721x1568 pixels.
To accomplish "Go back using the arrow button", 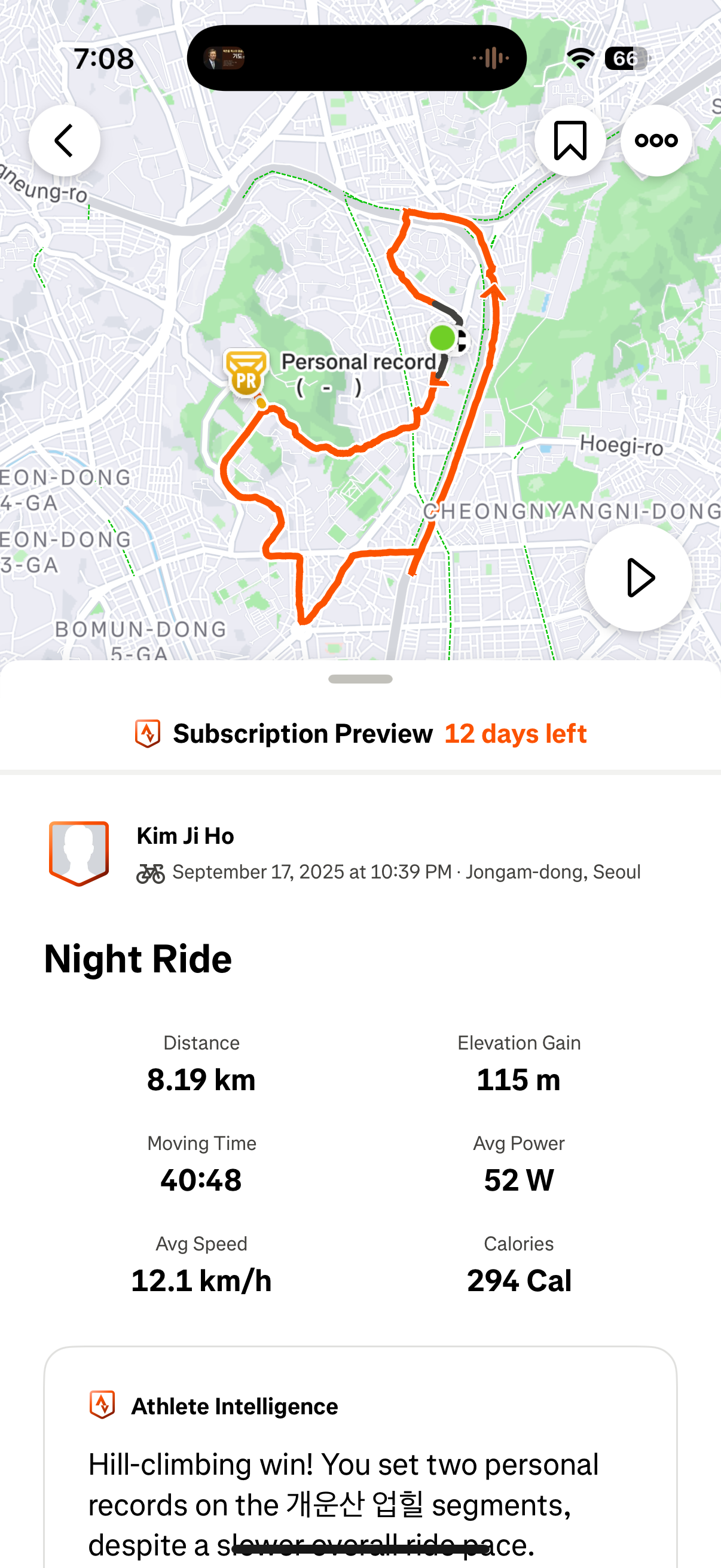I will tap(64, 141).
